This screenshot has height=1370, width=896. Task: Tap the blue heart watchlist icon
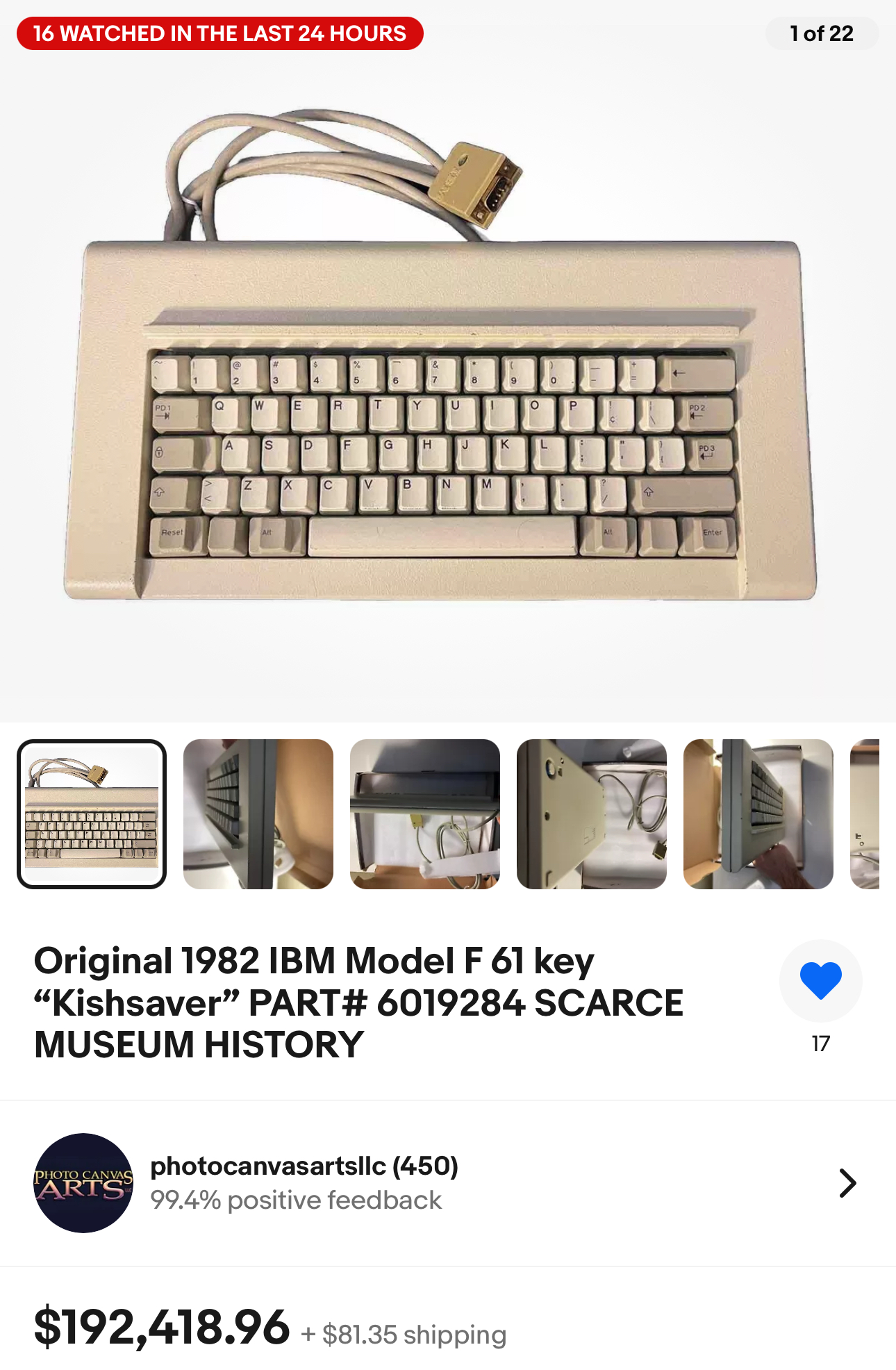pyautogui.click(x=820, y=980)
